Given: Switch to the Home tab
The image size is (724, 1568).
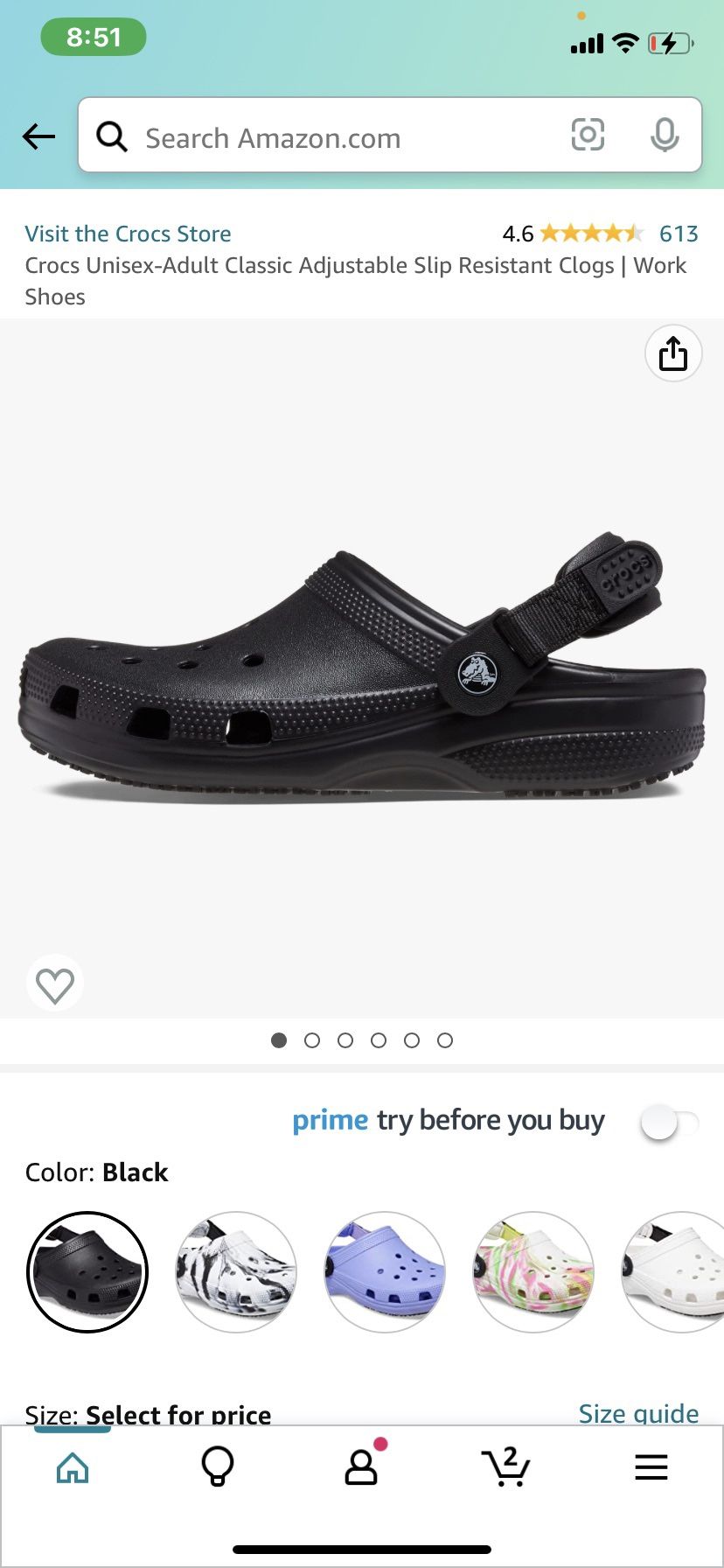Looking at the screenshot, I should (x=73, y=1467).
